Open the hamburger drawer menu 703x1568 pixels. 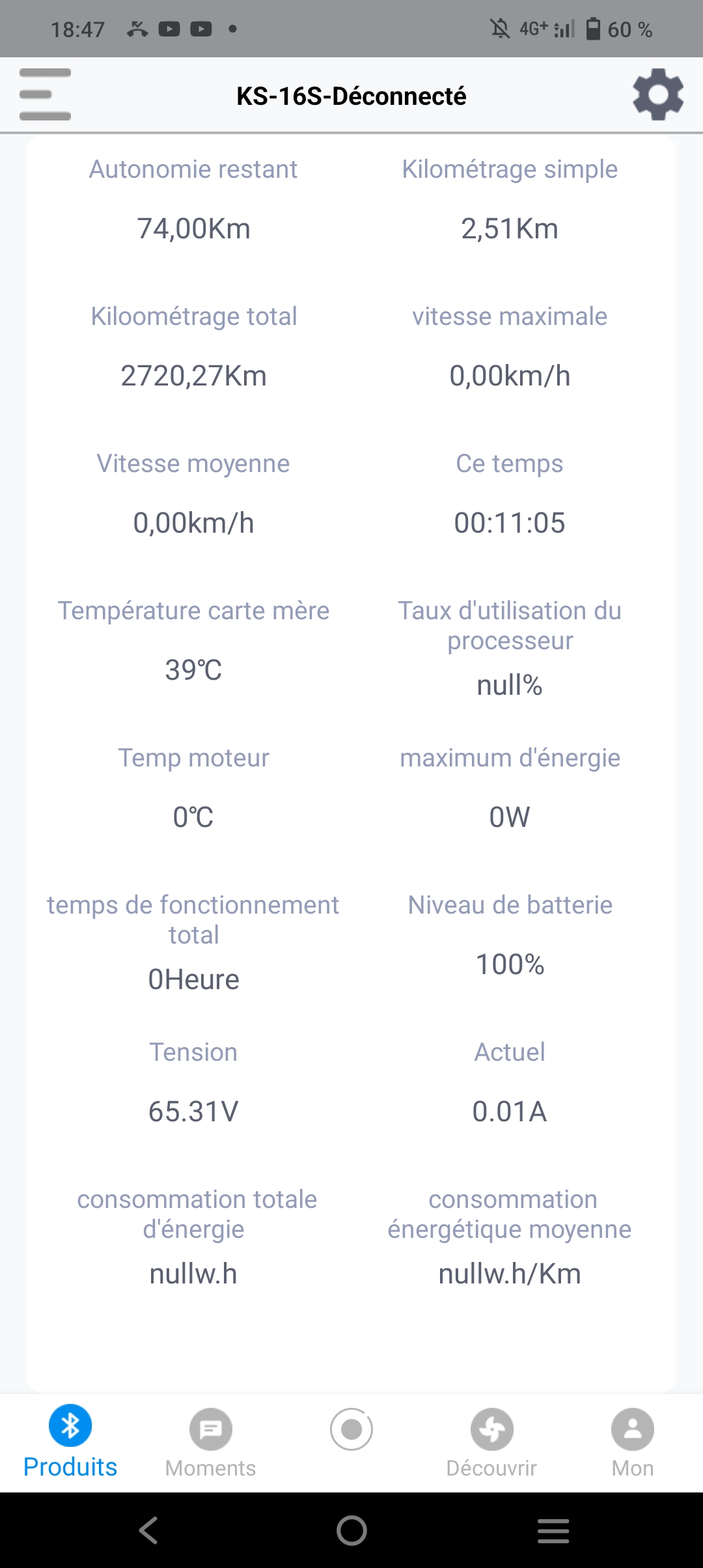(x=45, y=94)
